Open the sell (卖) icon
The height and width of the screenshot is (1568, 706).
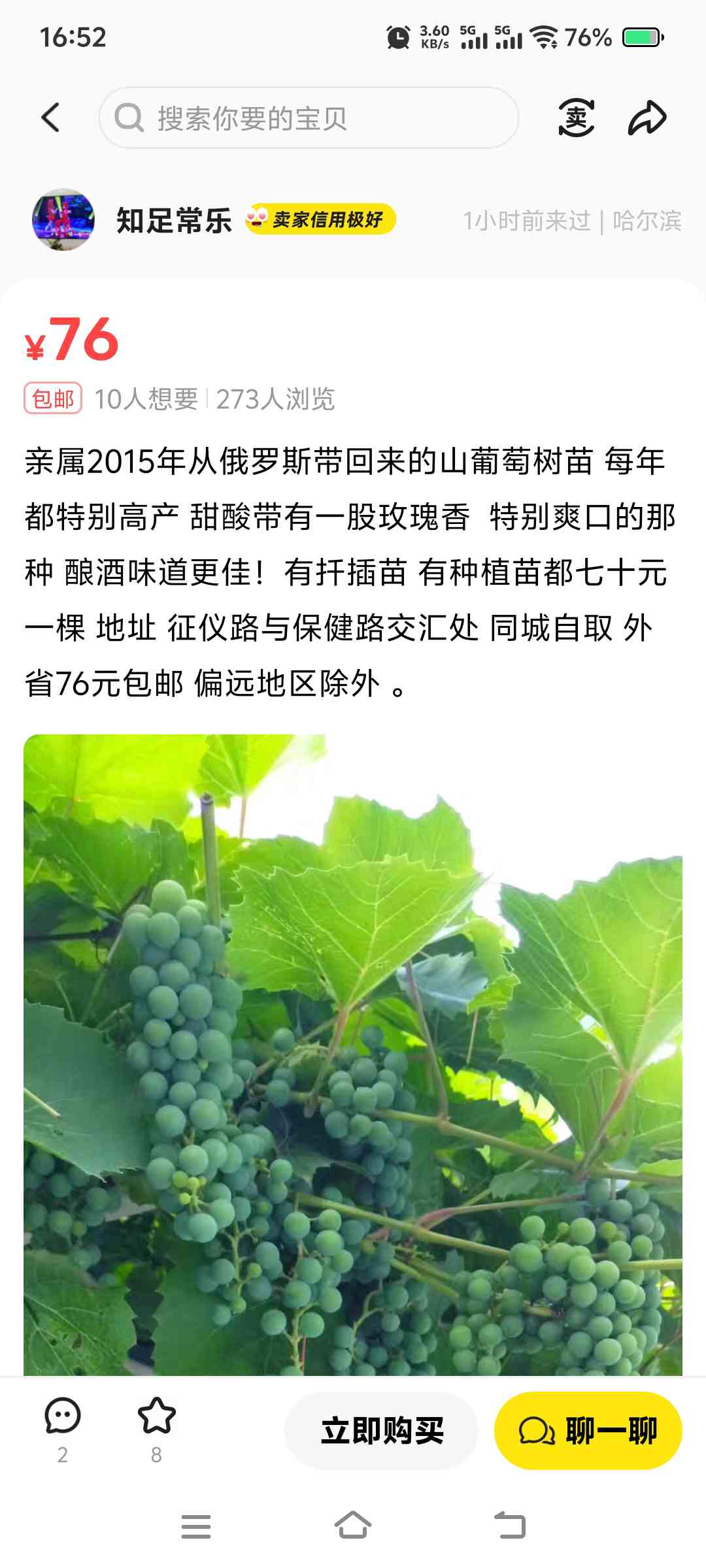(577, 118)
